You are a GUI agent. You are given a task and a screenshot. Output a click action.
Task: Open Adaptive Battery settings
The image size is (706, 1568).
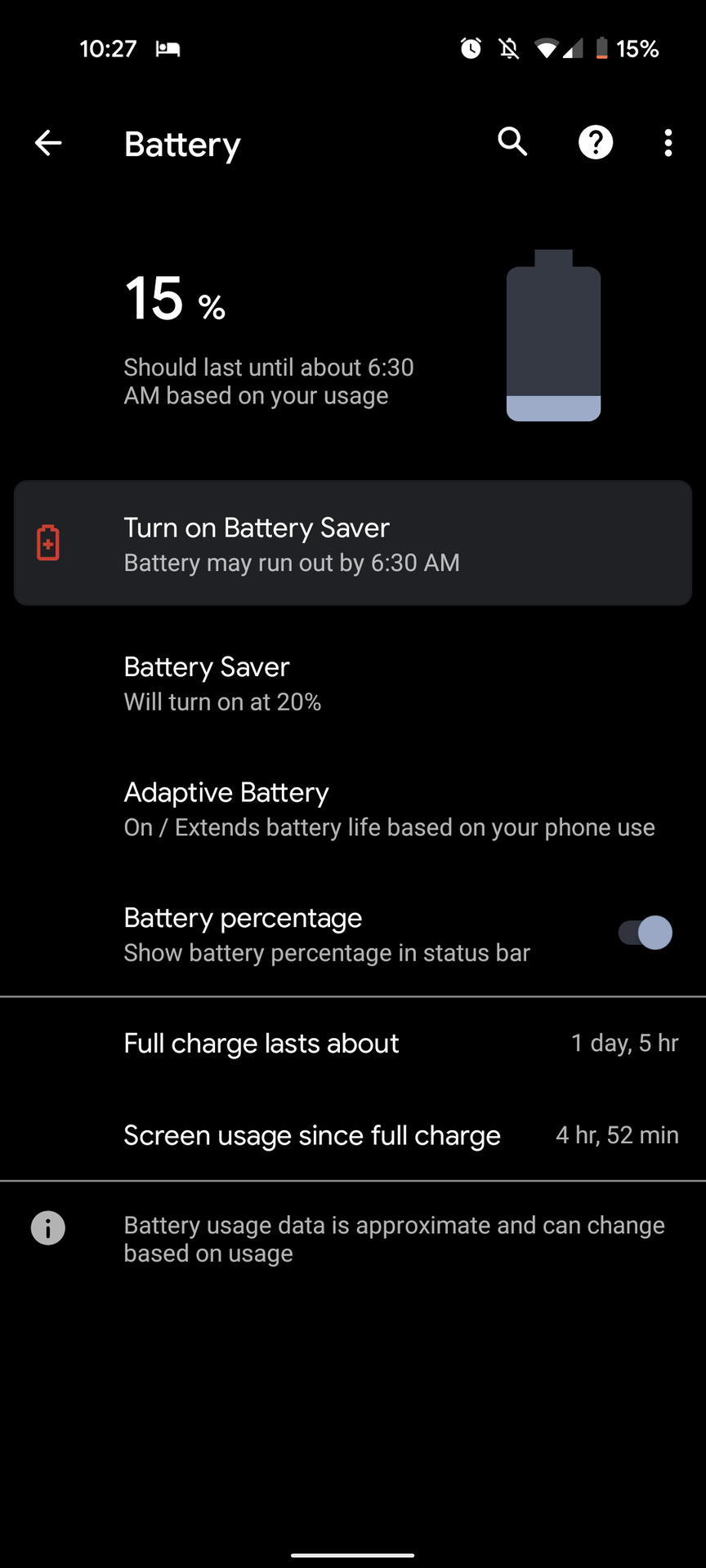pyautogui.click(x=353, y=808)
